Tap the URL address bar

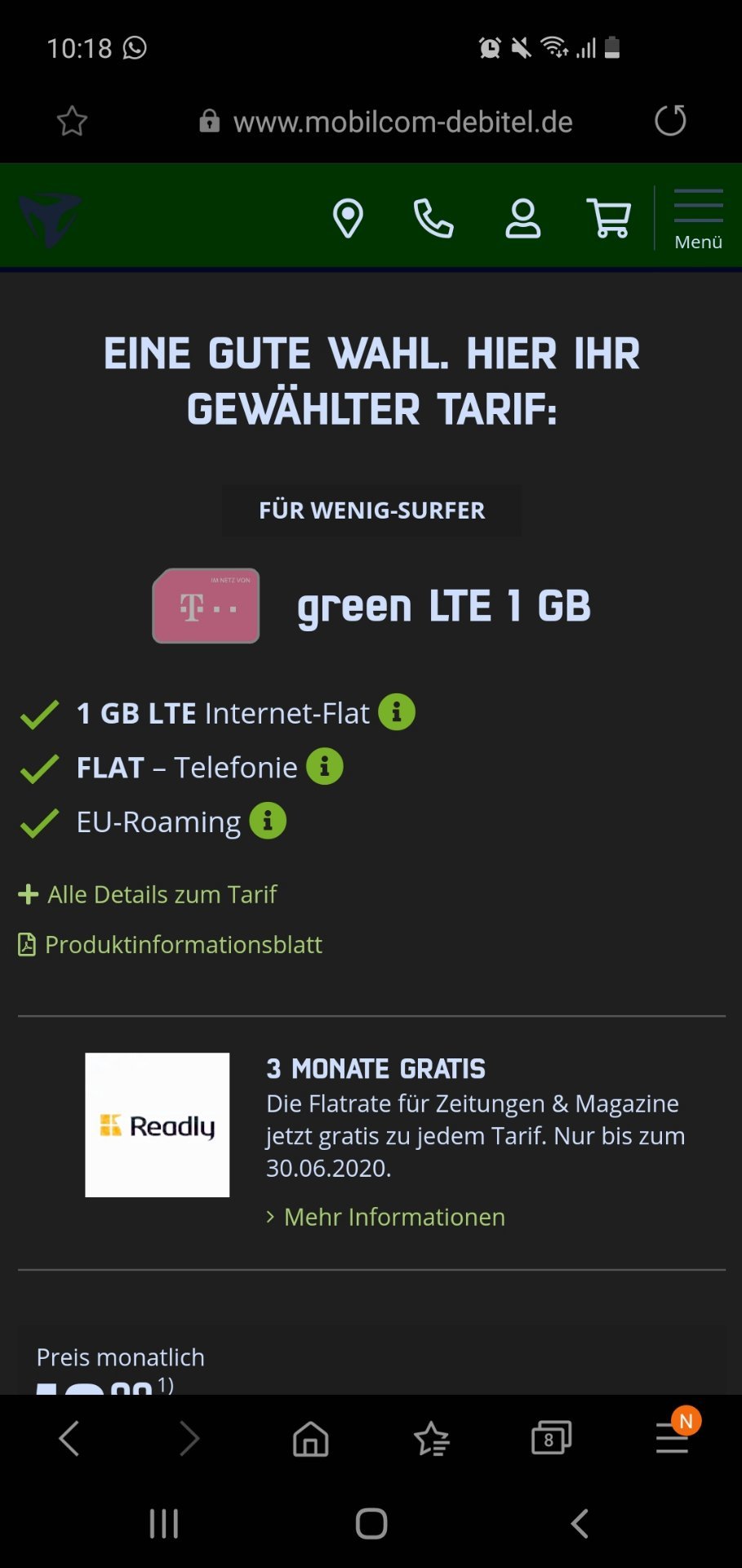point(386,122)
